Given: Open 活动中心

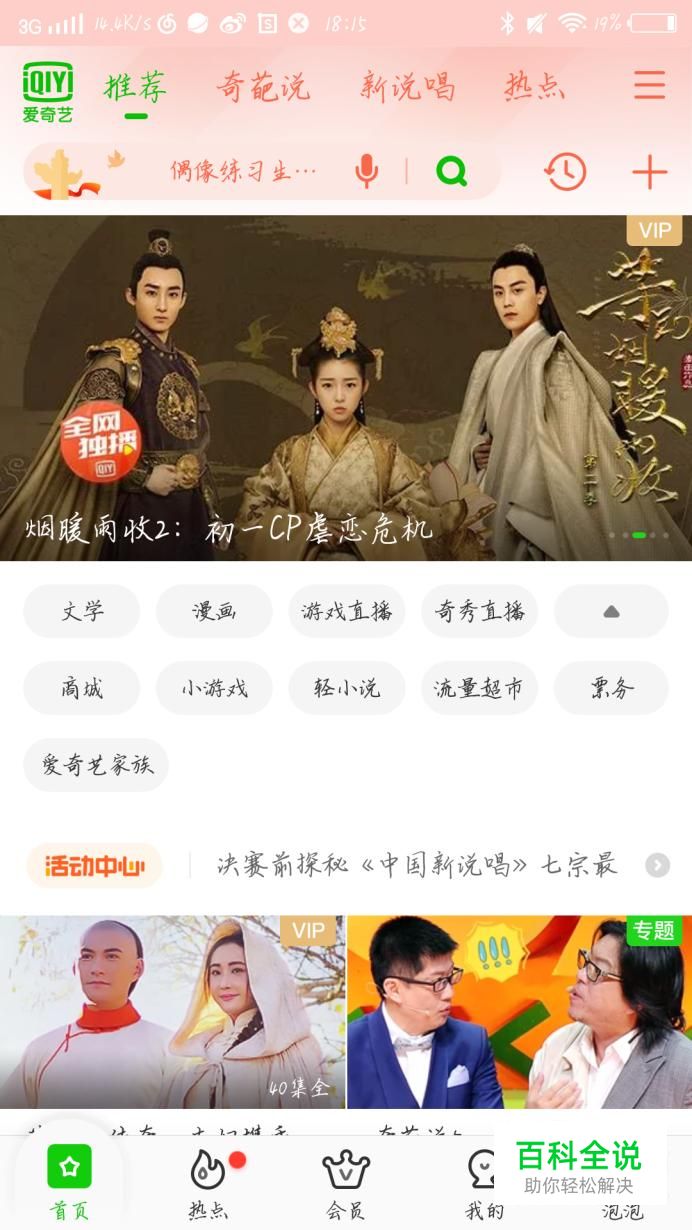Looking at the screenshot, I should point(95,865).
